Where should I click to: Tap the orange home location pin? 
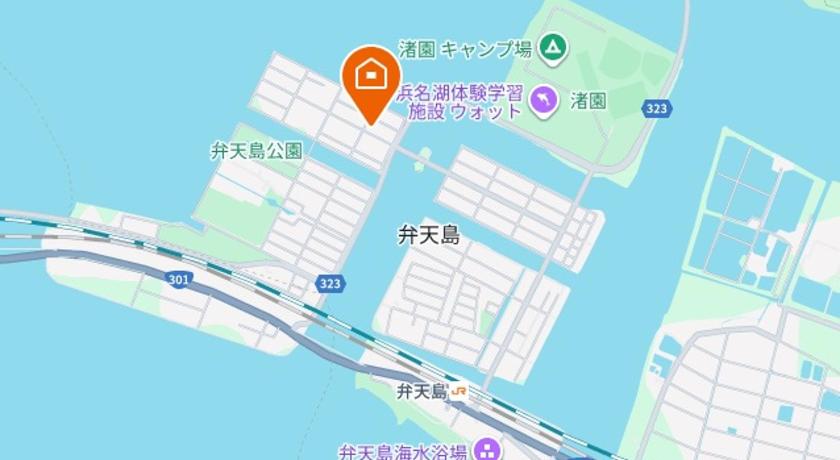[371, 78]
